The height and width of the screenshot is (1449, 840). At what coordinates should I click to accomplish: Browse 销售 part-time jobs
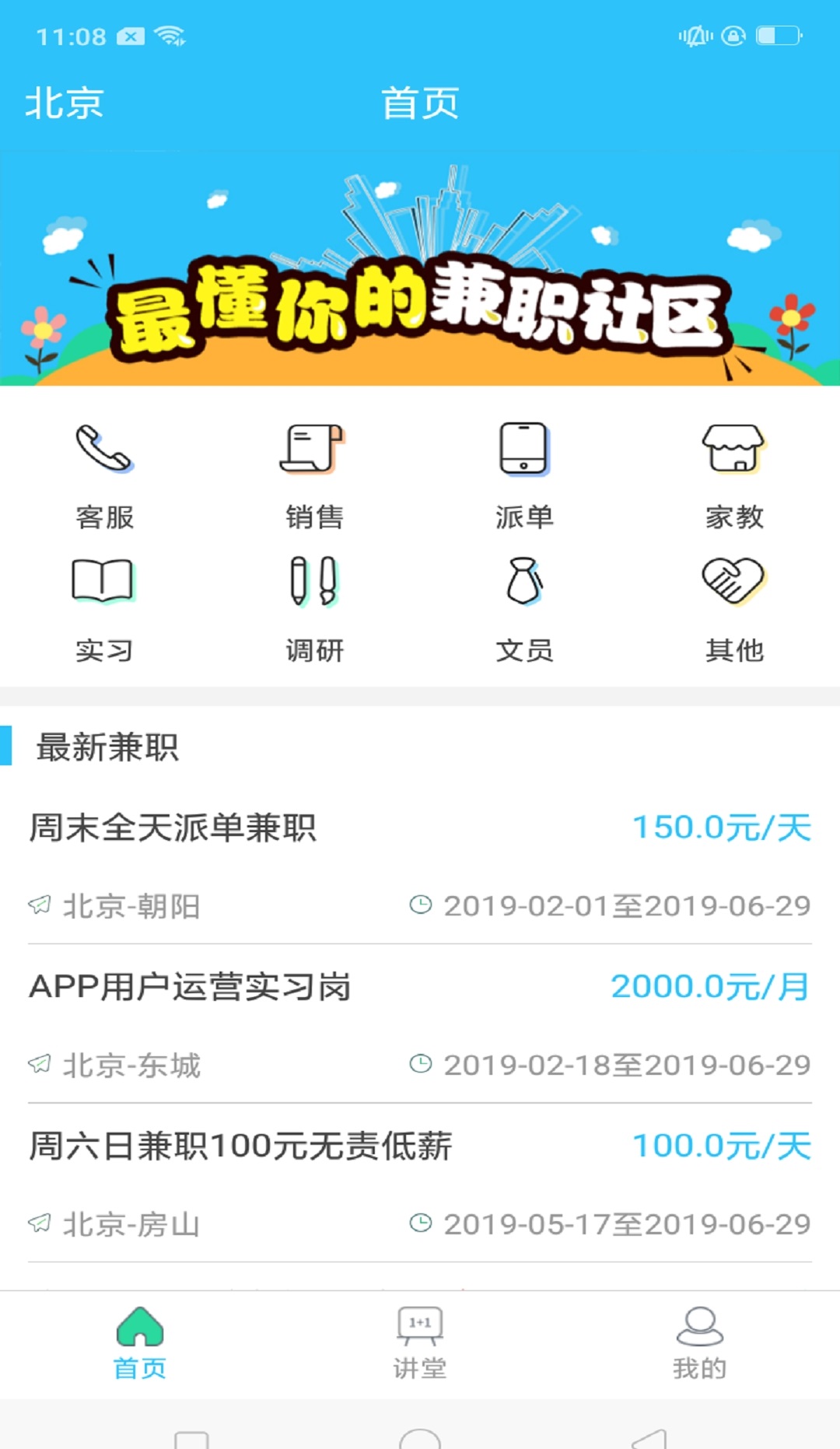(x=314, y=476)
